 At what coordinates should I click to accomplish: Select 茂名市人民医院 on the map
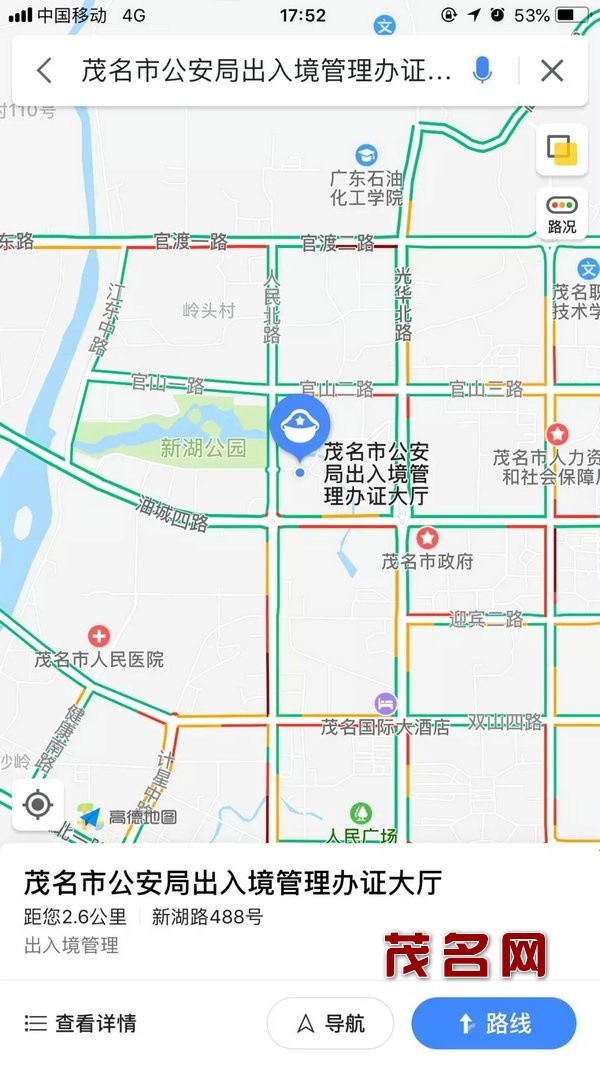click(x=98, y=636)
